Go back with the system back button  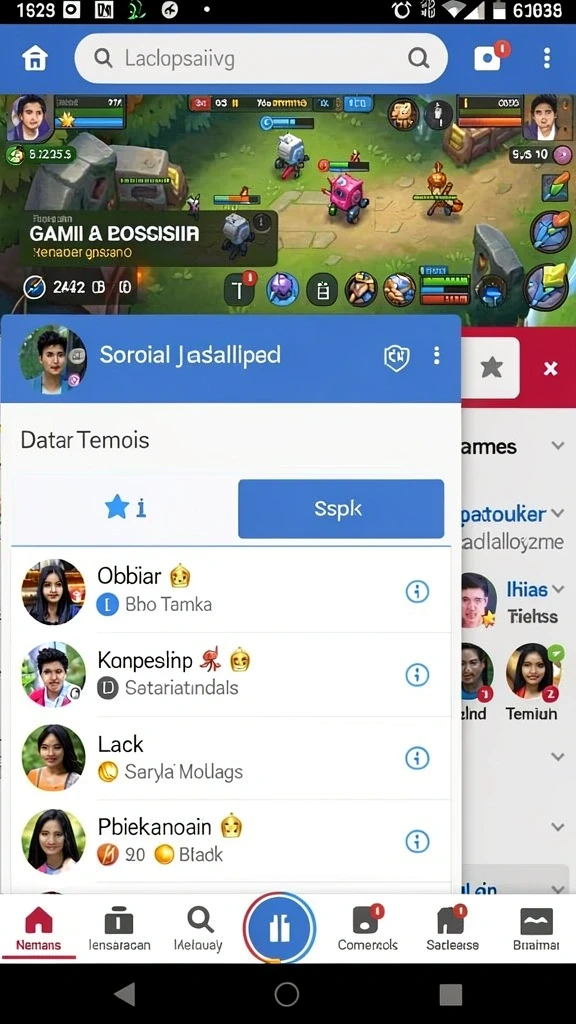(x=124, y=995)
